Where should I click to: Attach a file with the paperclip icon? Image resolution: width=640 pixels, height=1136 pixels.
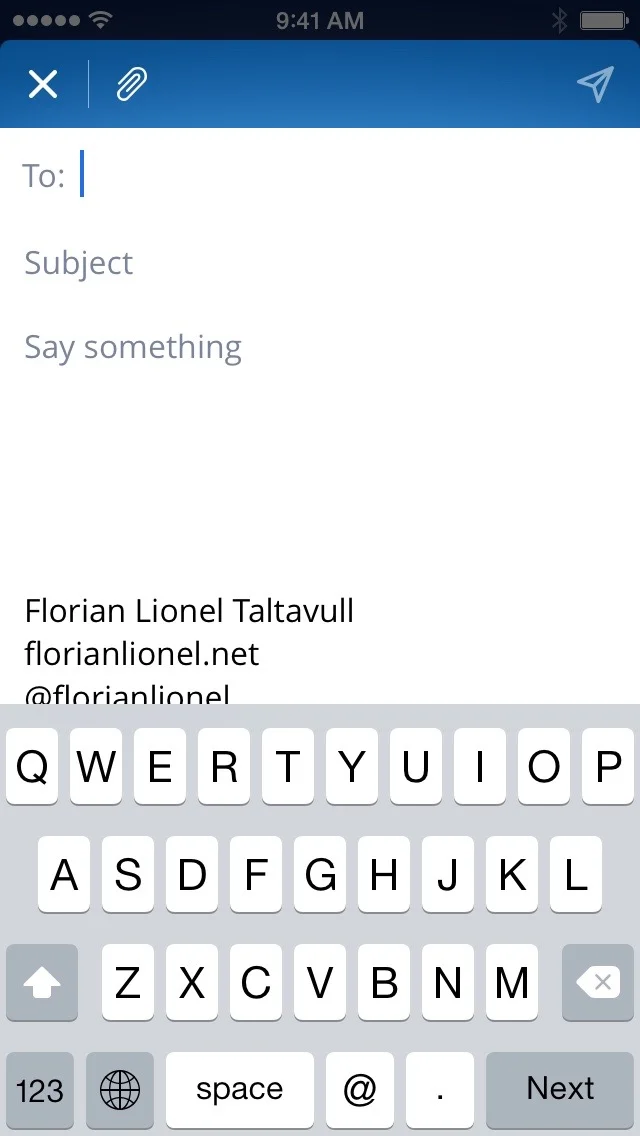pos(132,84)
